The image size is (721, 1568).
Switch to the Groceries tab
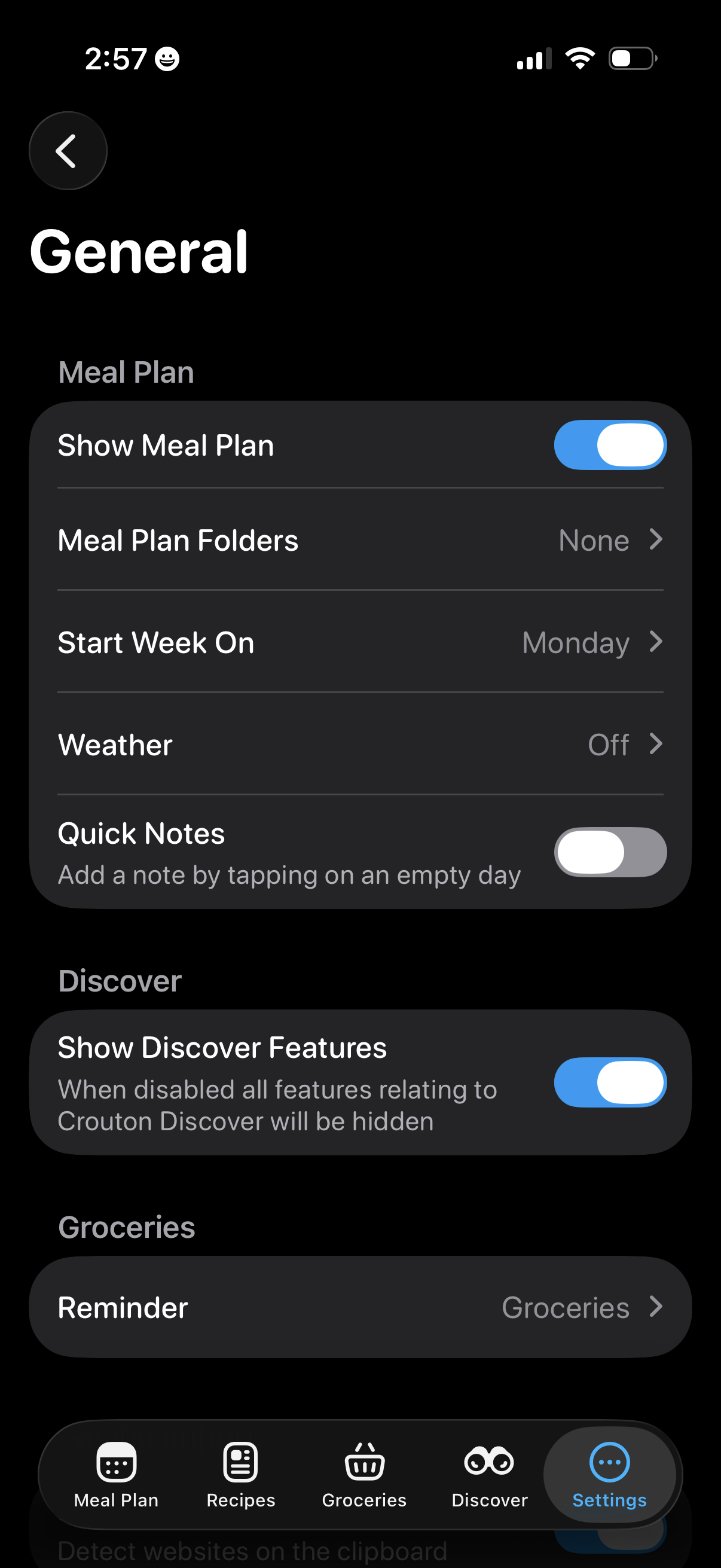coord(363,1479)
